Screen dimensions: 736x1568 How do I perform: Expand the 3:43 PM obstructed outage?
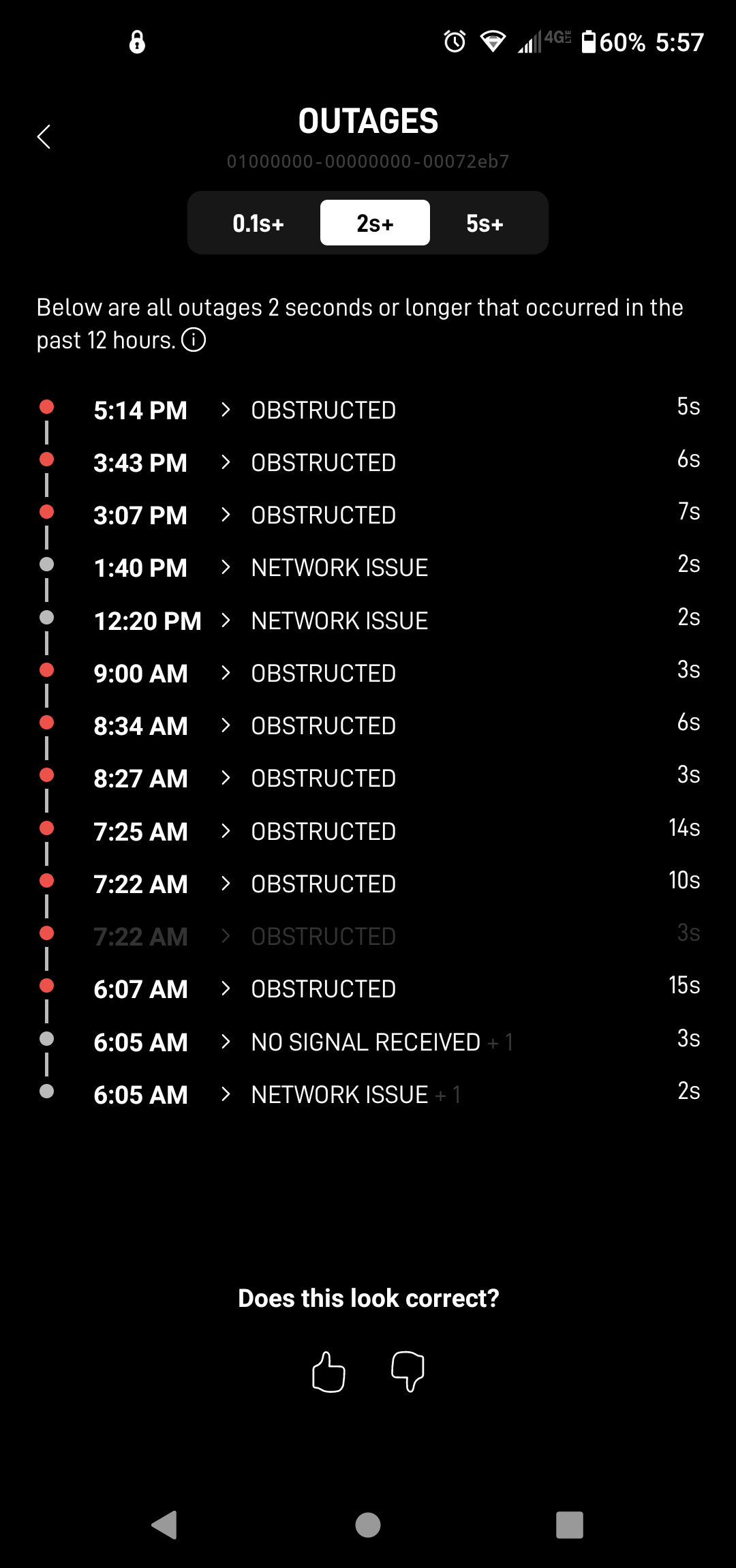tap(226, 462)
